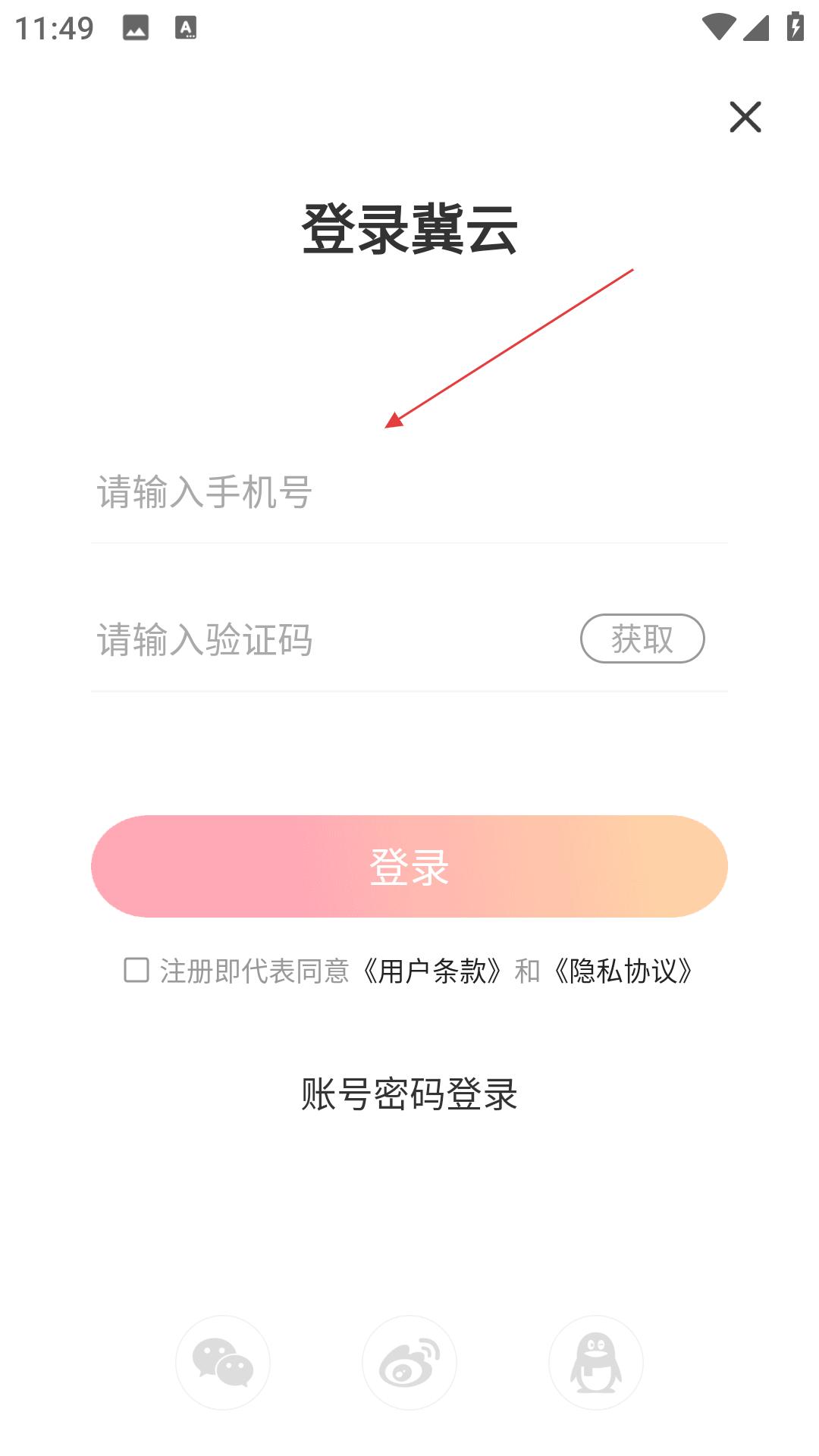Close the login screen
This screenshot has height=1456, width=819.
745,117
